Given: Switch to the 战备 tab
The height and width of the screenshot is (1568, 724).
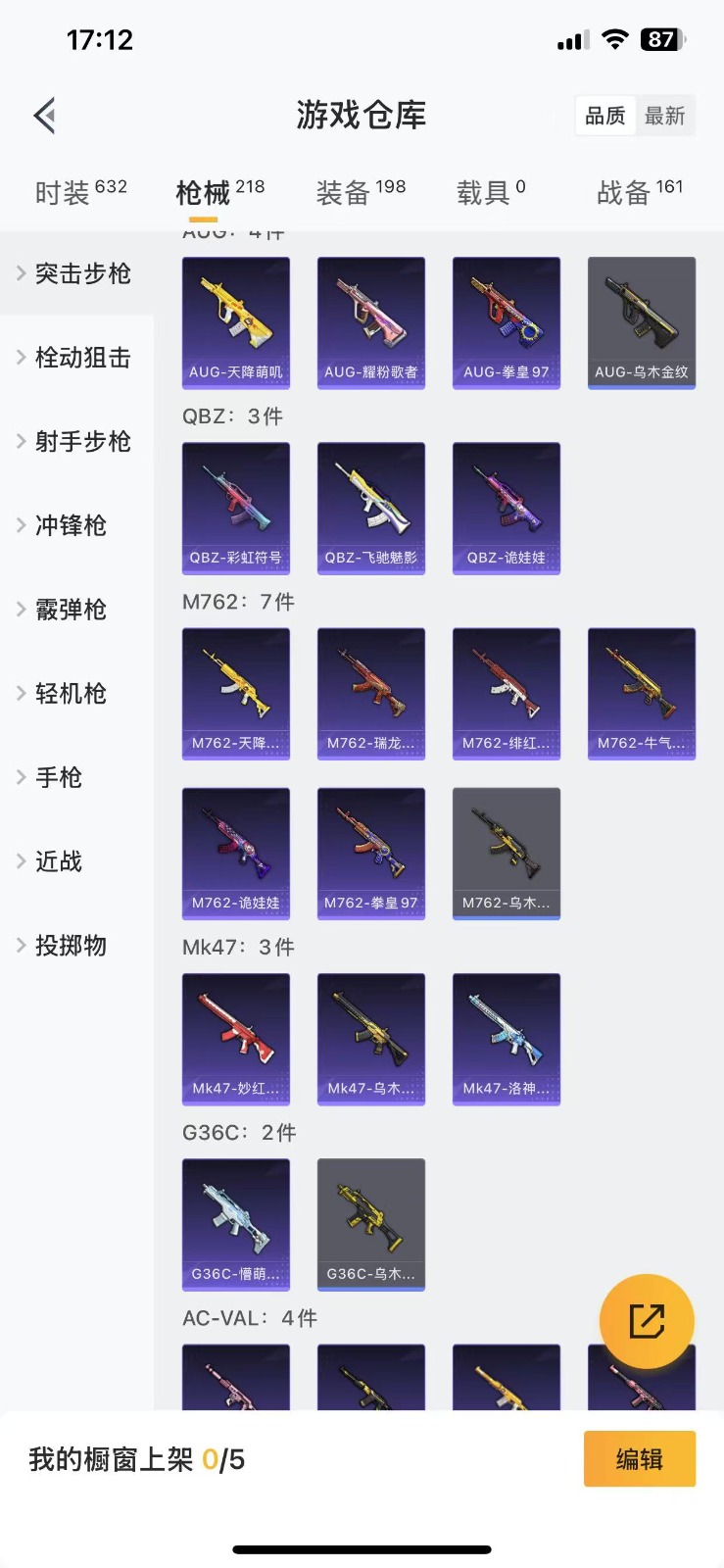Looking at the screenshot, I should pyautogui.click(x=639, y=192).
